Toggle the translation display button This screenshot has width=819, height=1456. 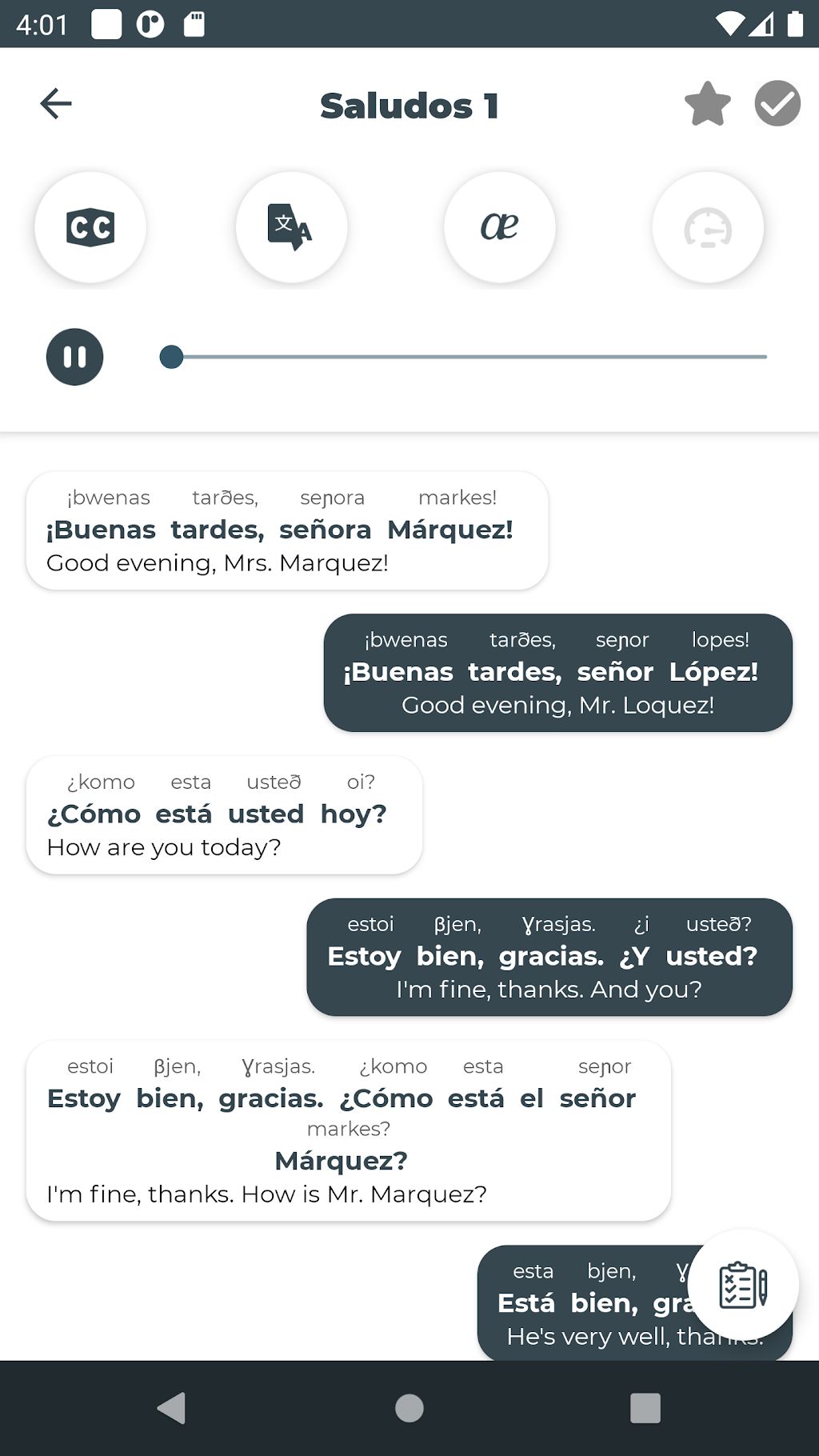click(292, 227)
